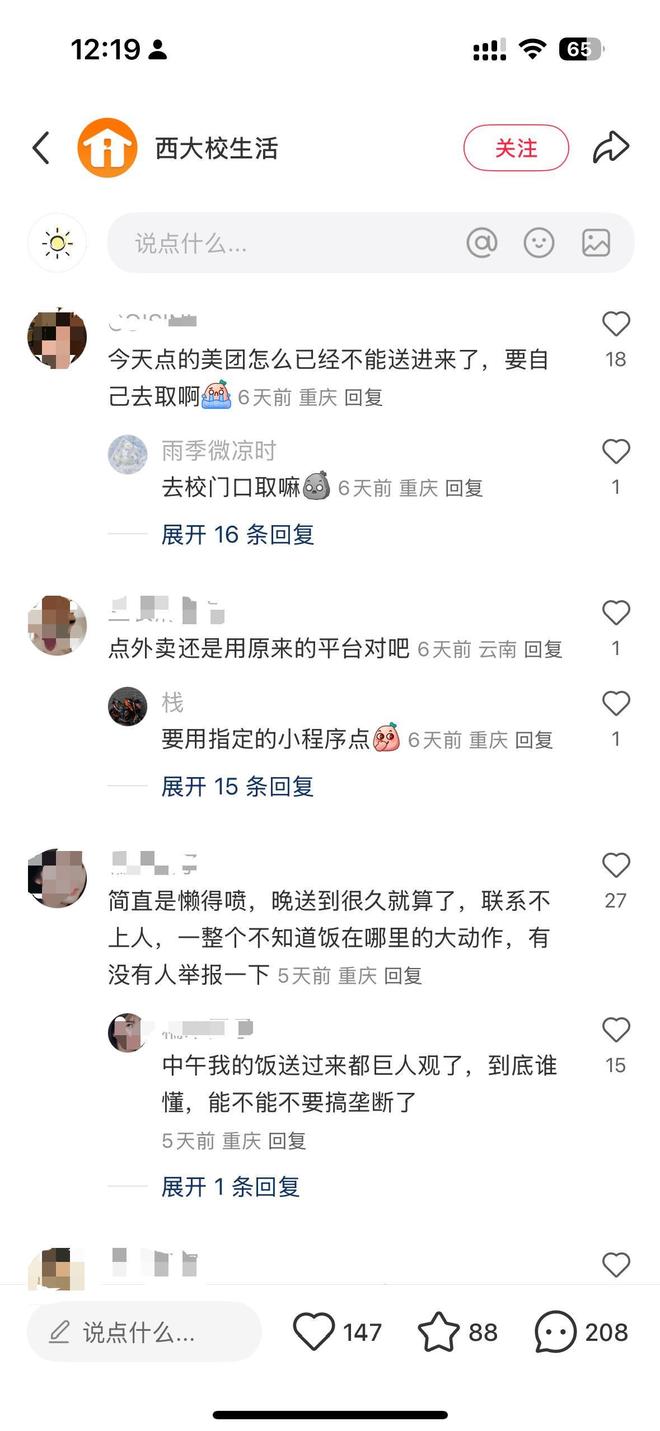Like the post with the bottom heart
The height and width of the screenshot is (1431, 660).
pyautogui.click(x=314, y=1332)
